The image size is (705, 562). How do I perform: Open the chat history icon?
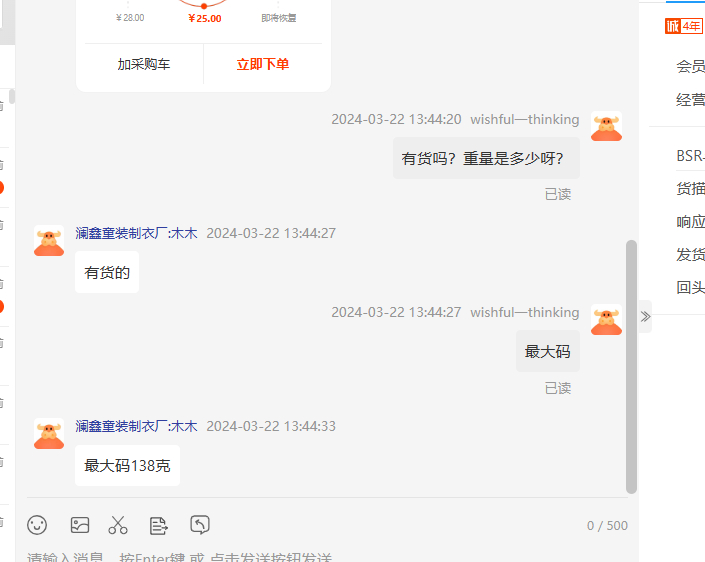(200, 525)
